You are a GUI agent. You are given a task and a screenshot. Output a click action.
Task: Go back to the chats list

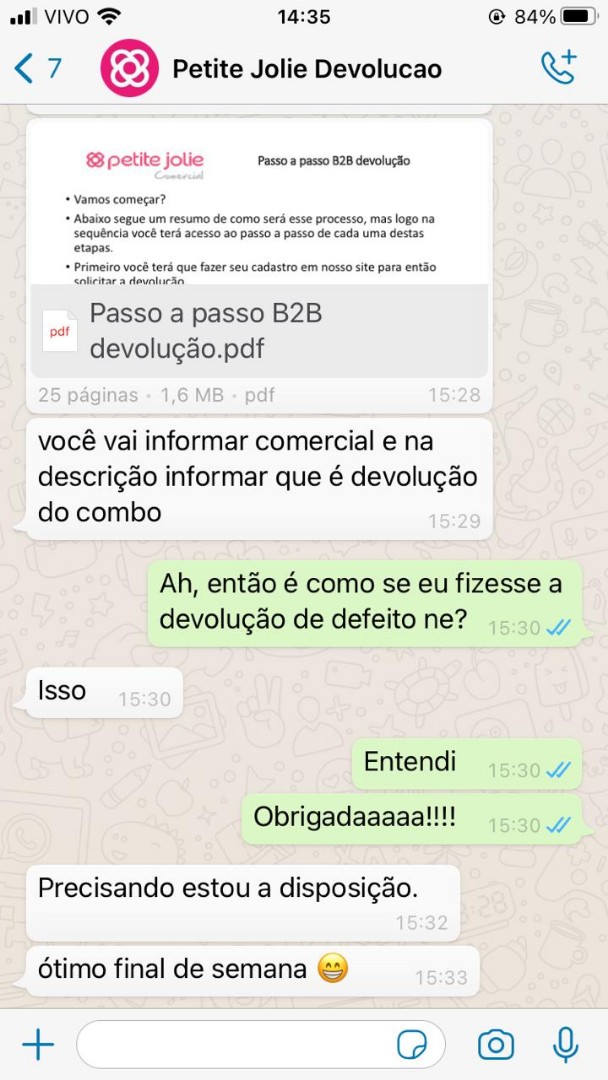[36, 68]
